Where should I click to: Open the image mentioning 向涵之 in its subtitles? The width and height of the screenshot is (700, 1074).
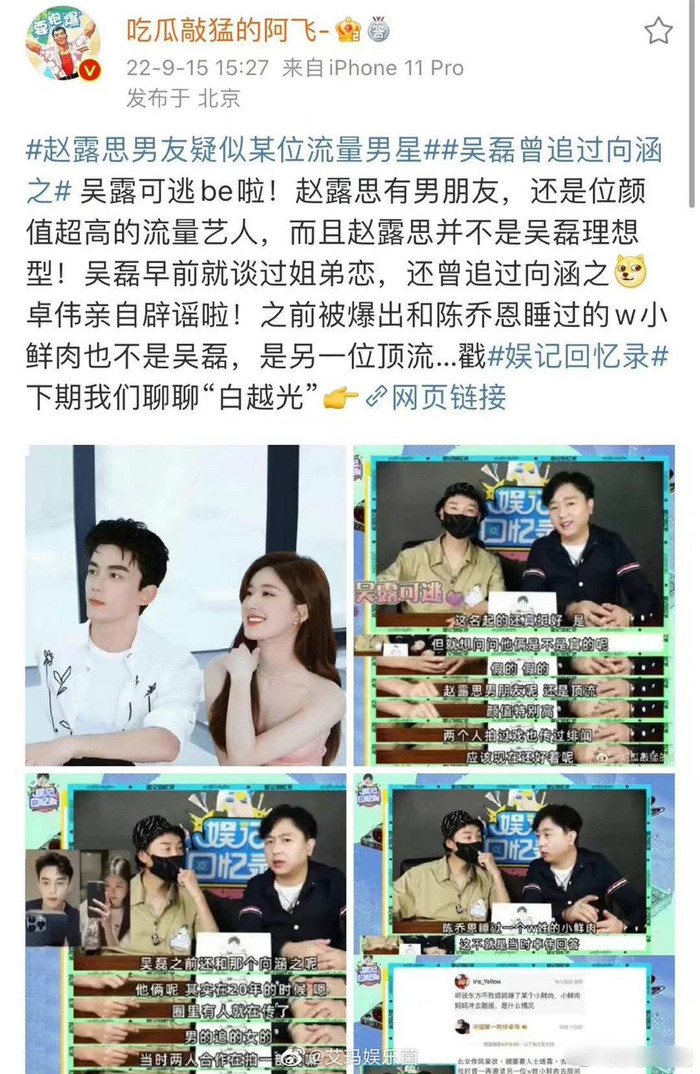tap(186, 920)
